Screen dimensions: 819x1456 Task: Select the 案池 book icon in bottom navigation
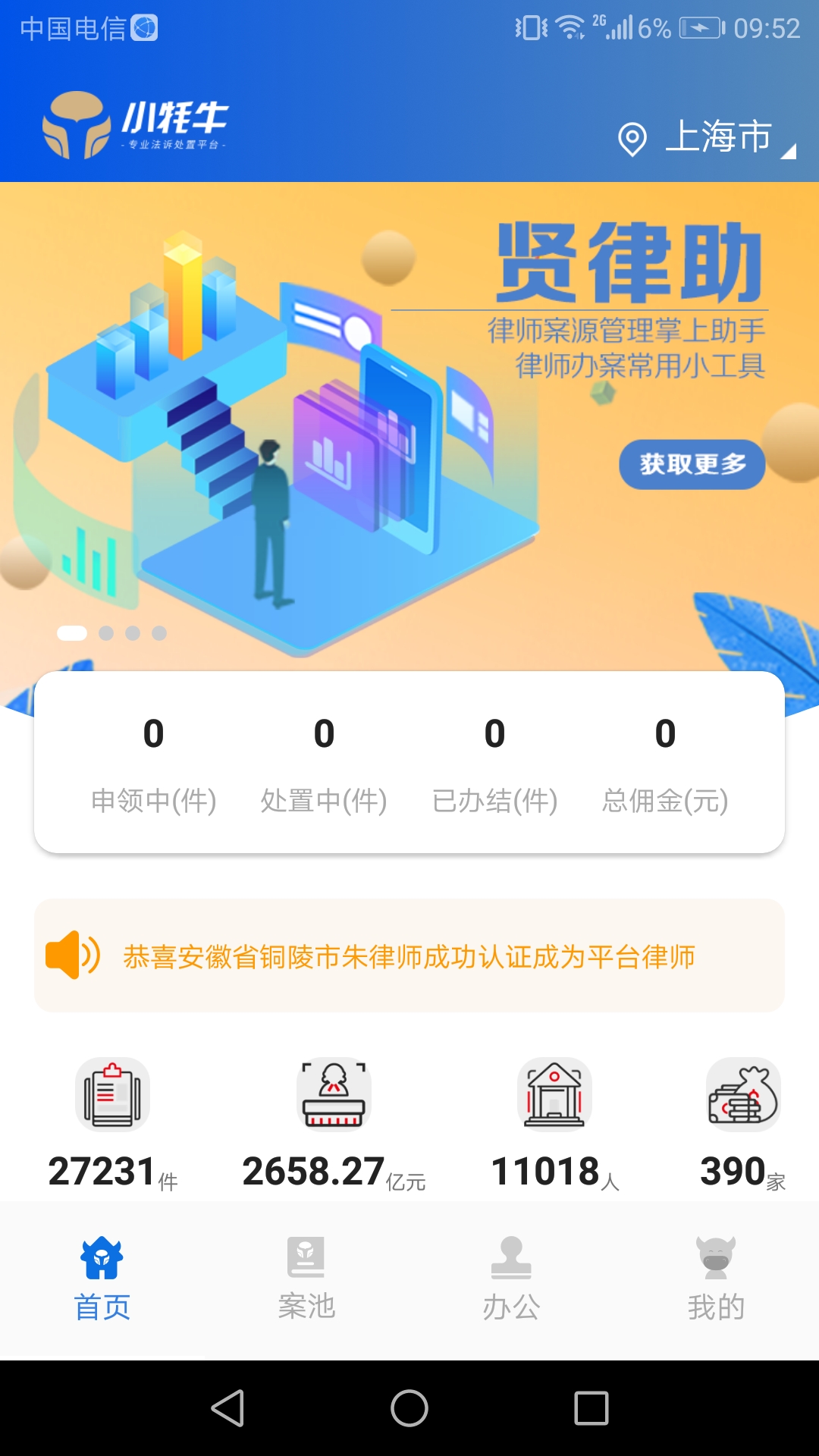coord(306,1257)
